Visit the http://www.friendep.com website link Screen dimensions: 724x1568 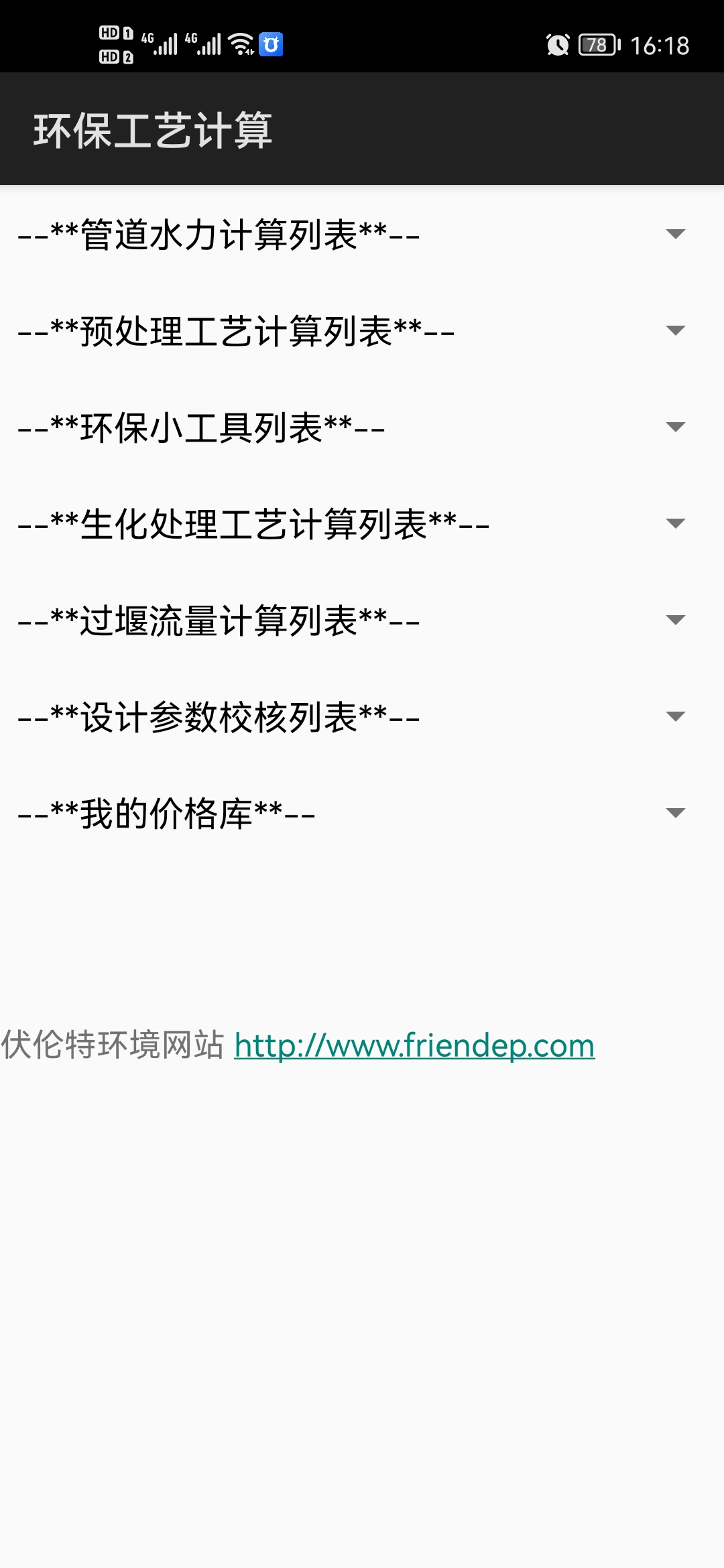click(x=414, y=1045)
